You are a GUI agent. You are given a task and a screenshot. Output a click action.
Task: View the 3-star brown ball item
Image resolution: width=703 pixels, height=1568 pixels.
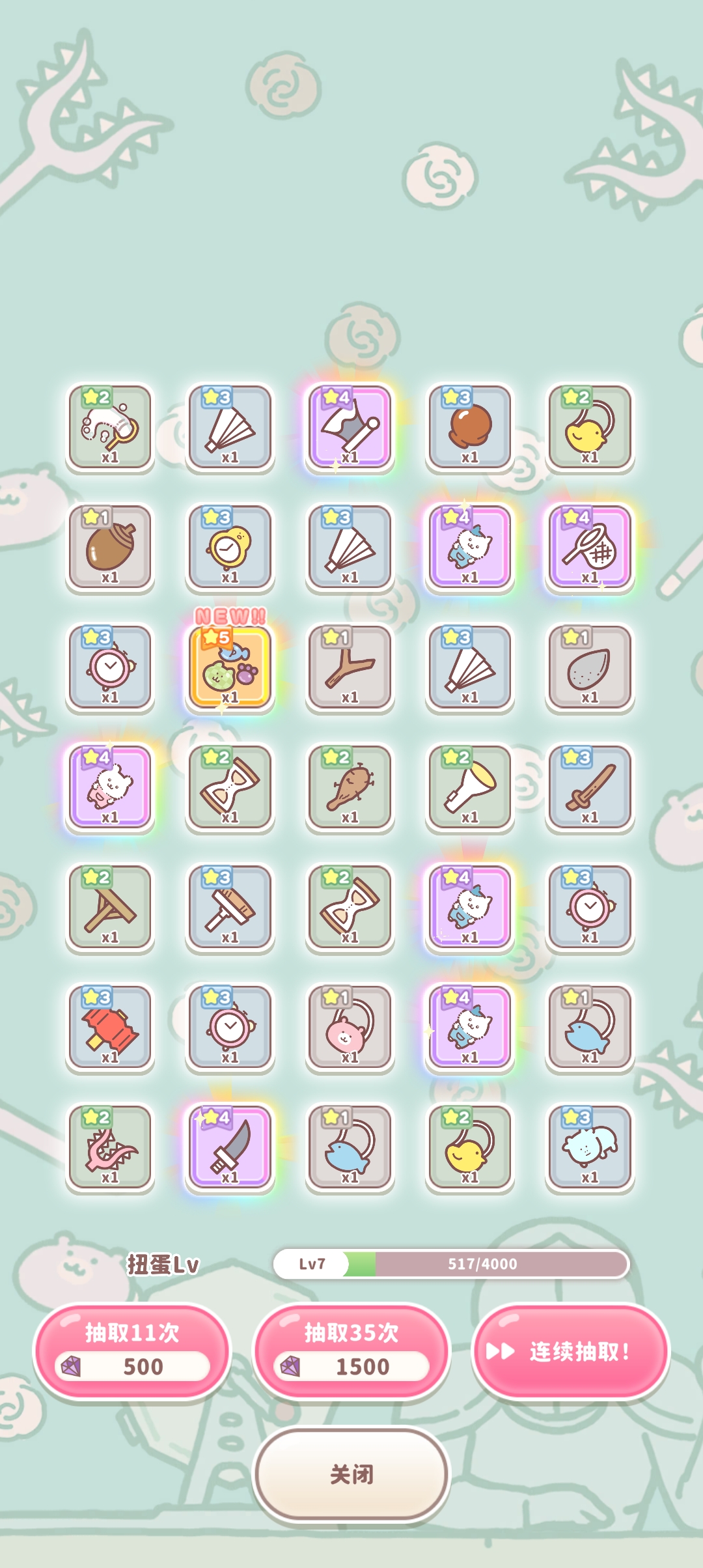[x=470, y=428]
